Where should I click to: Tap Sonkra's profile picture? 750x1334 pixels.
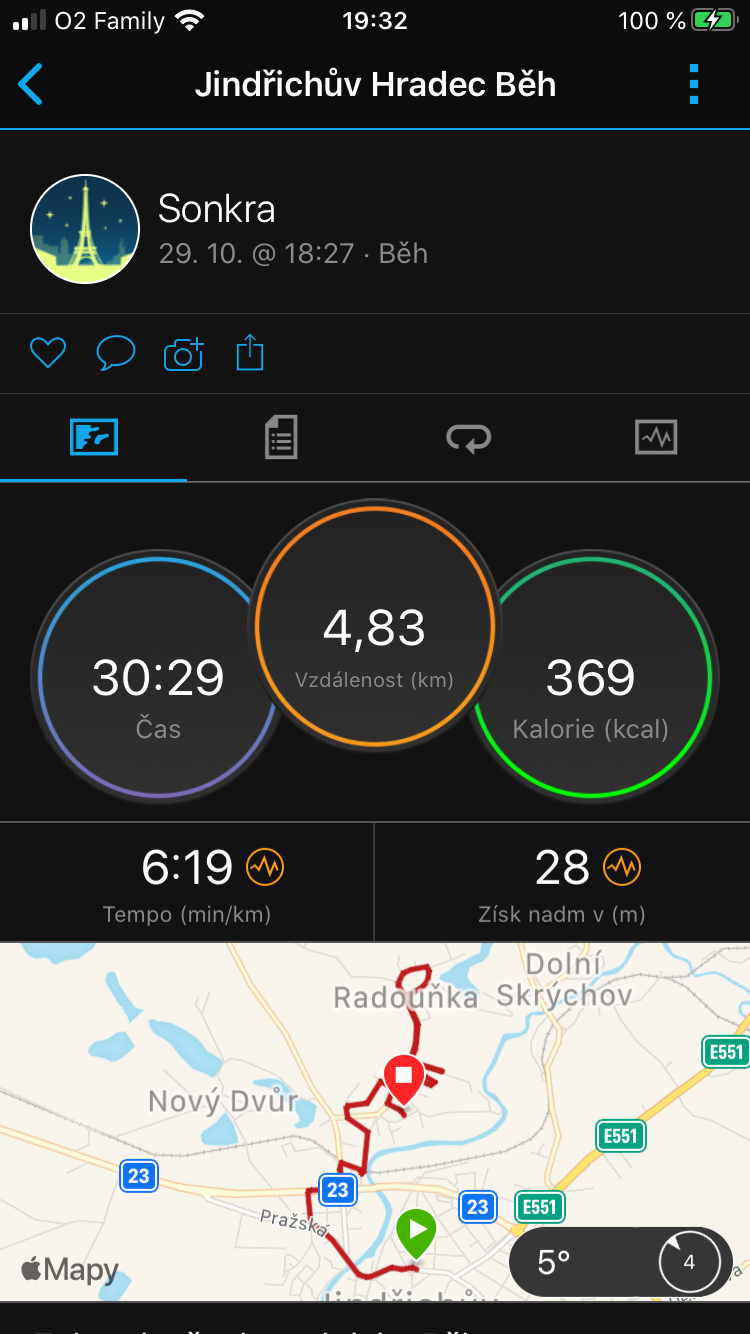(x=85, y=229)
